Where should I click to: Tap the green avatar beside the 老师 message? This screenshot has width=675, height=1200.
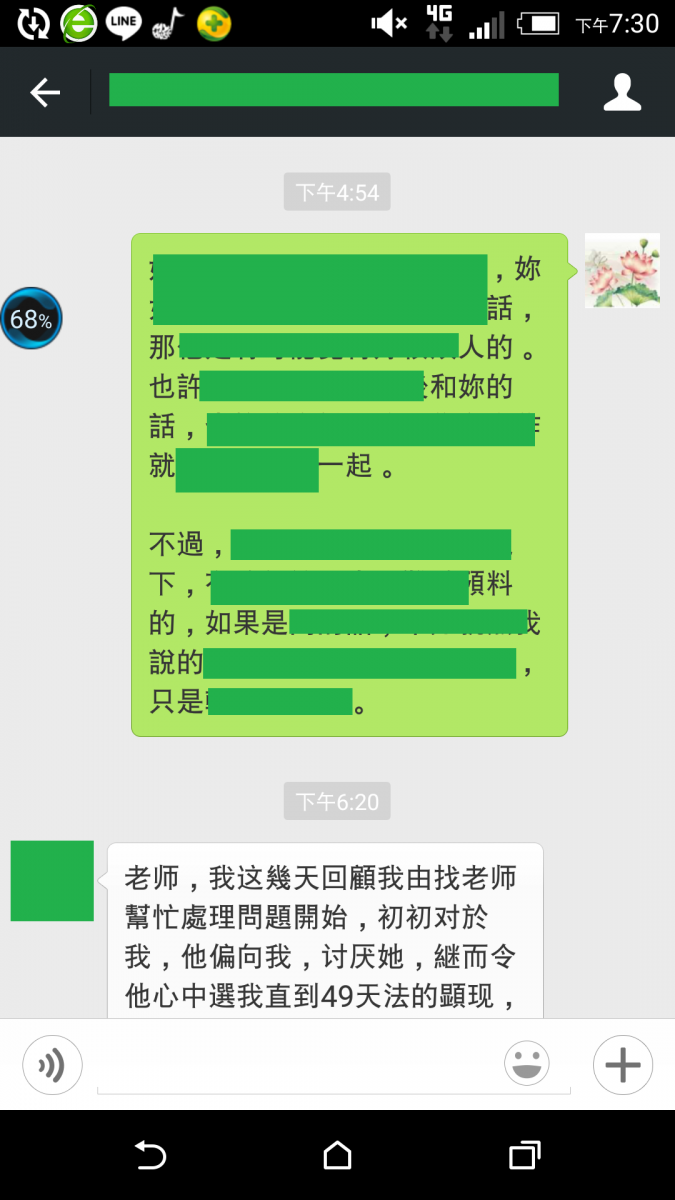click(52, 881)
